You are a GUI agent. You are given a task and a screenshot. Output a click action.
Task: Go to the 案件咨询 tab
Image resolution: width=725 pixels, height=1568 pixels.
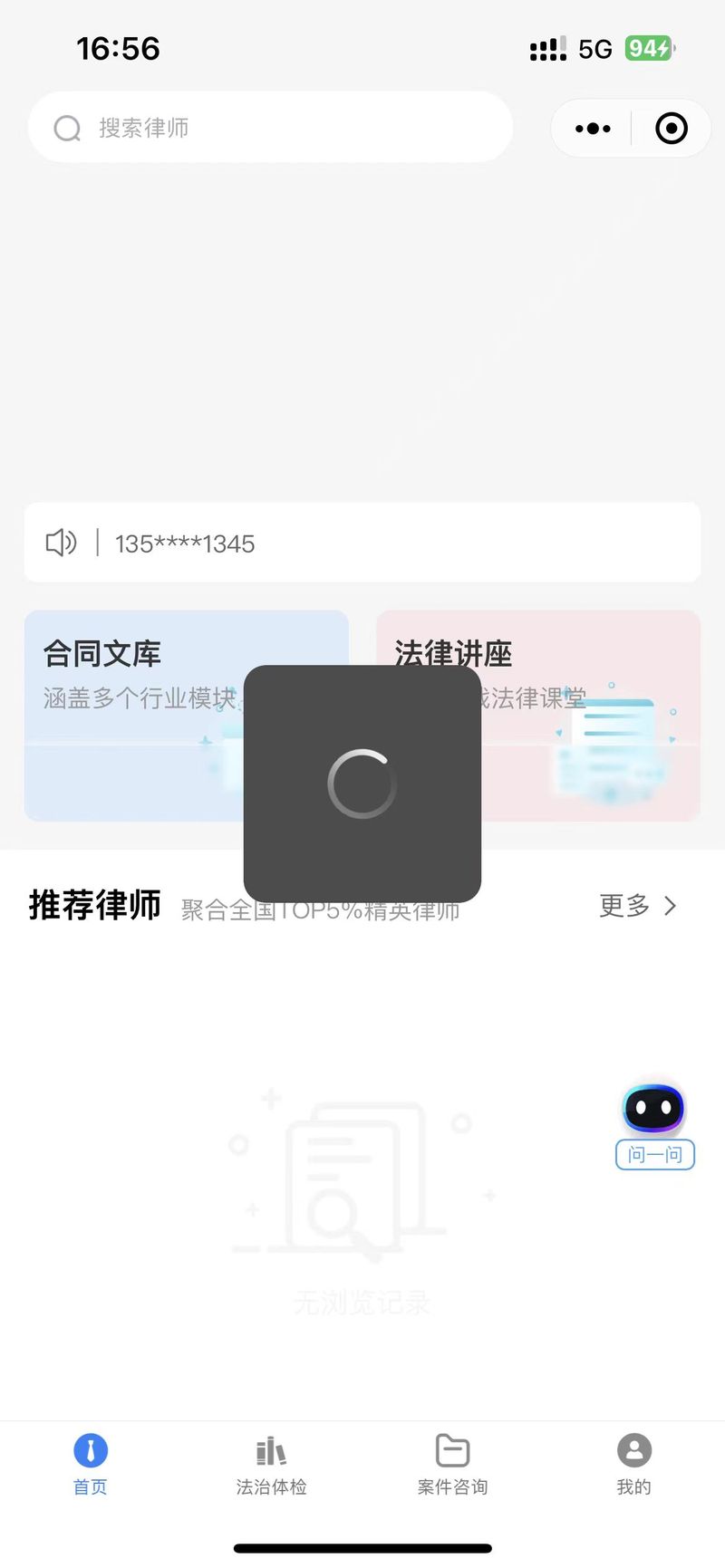pos(452,1463)
